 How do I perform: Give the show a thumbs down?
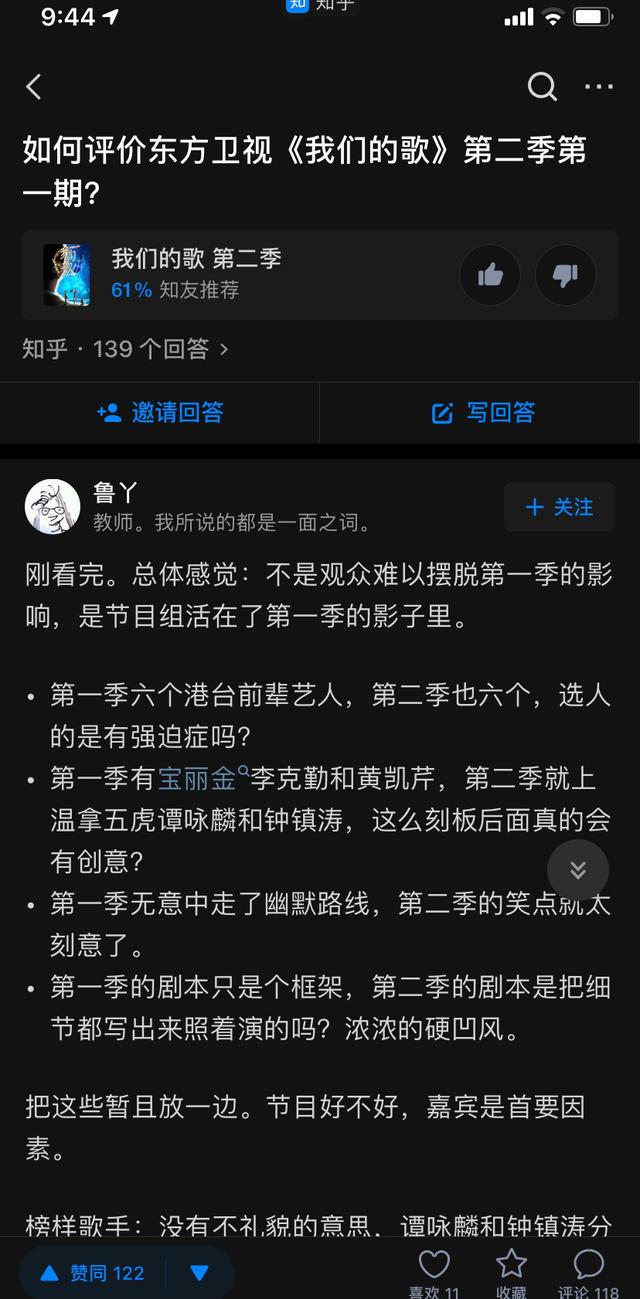click(566, 275)
